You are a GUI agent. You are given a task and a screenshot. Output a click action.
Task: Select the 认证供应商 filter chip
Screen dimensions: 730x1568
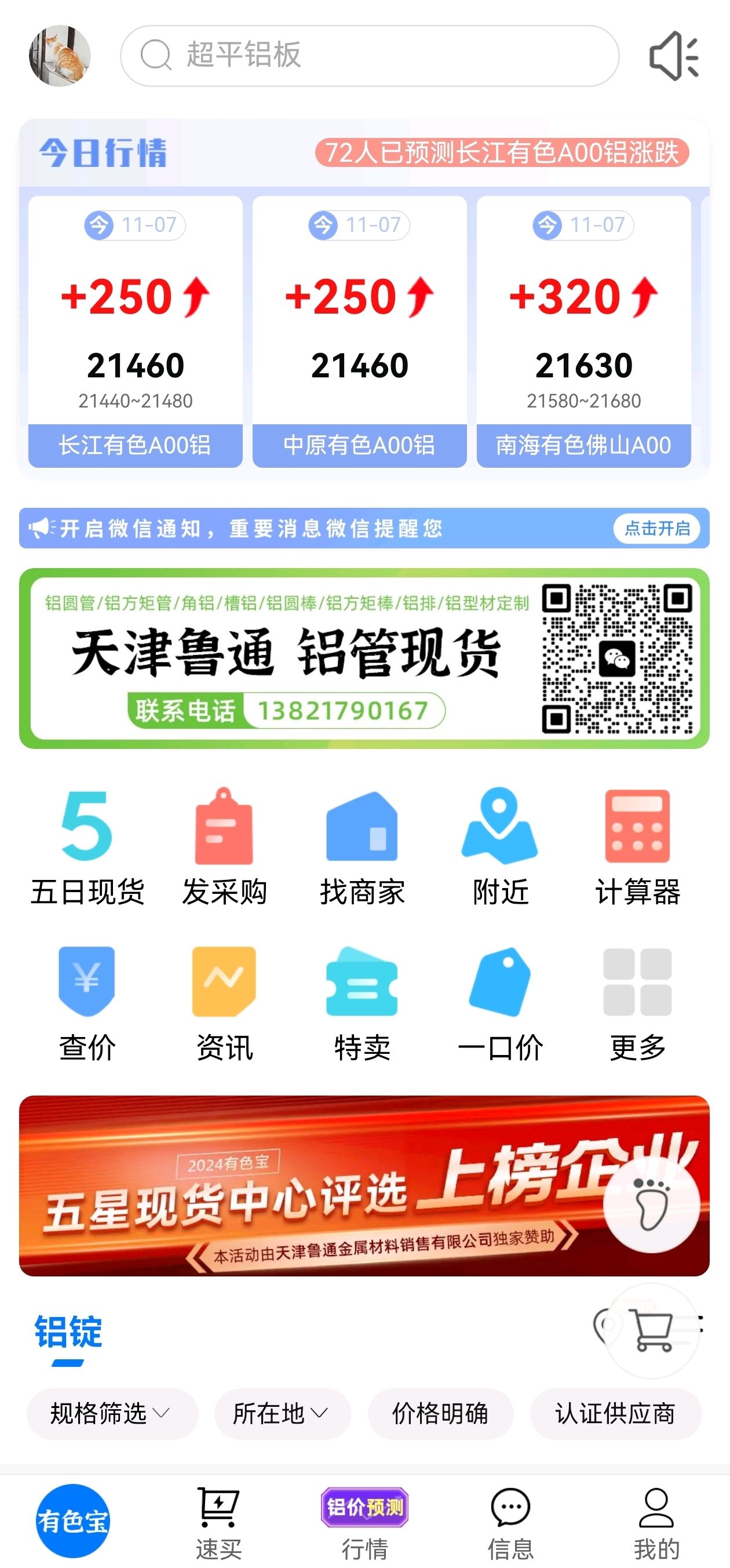pyautogui.click(x=615, y=1413)
